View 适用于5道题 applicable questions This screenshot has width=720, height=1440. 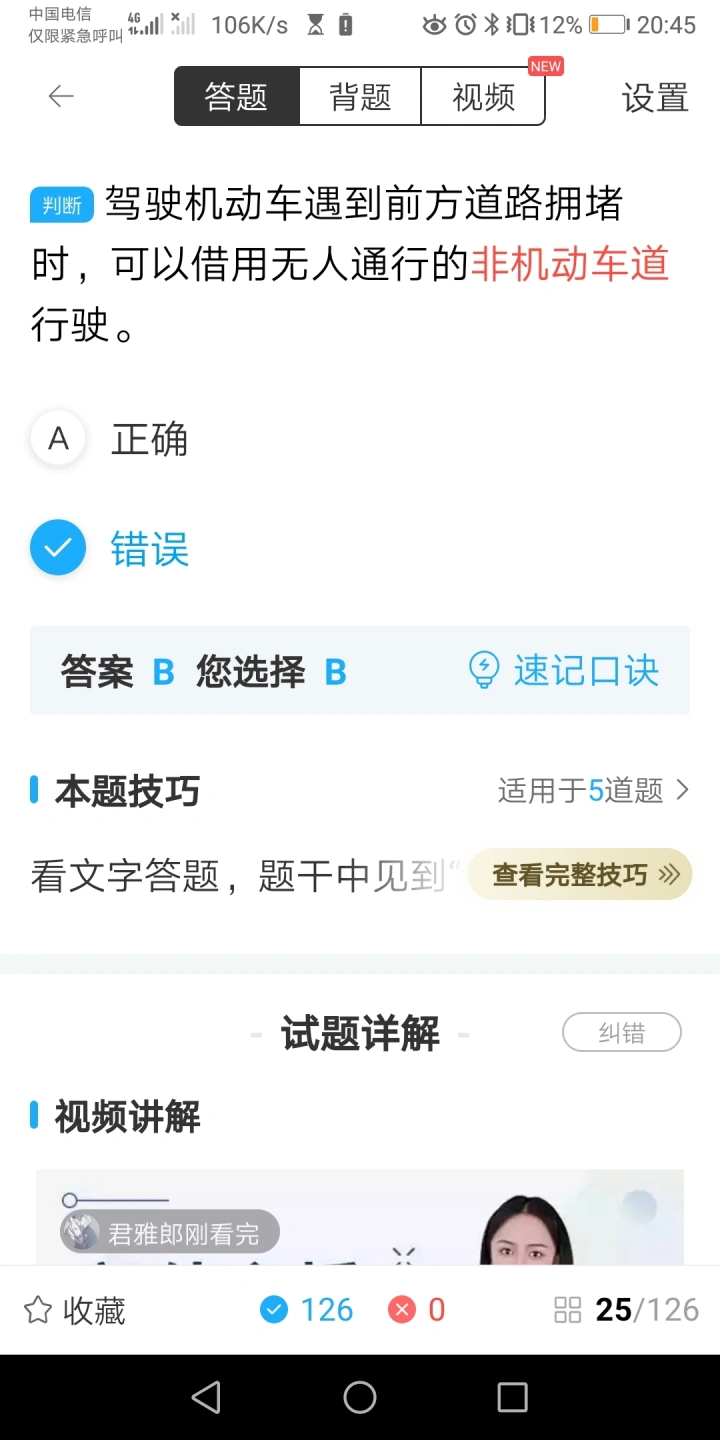click(x=594, y=791)
